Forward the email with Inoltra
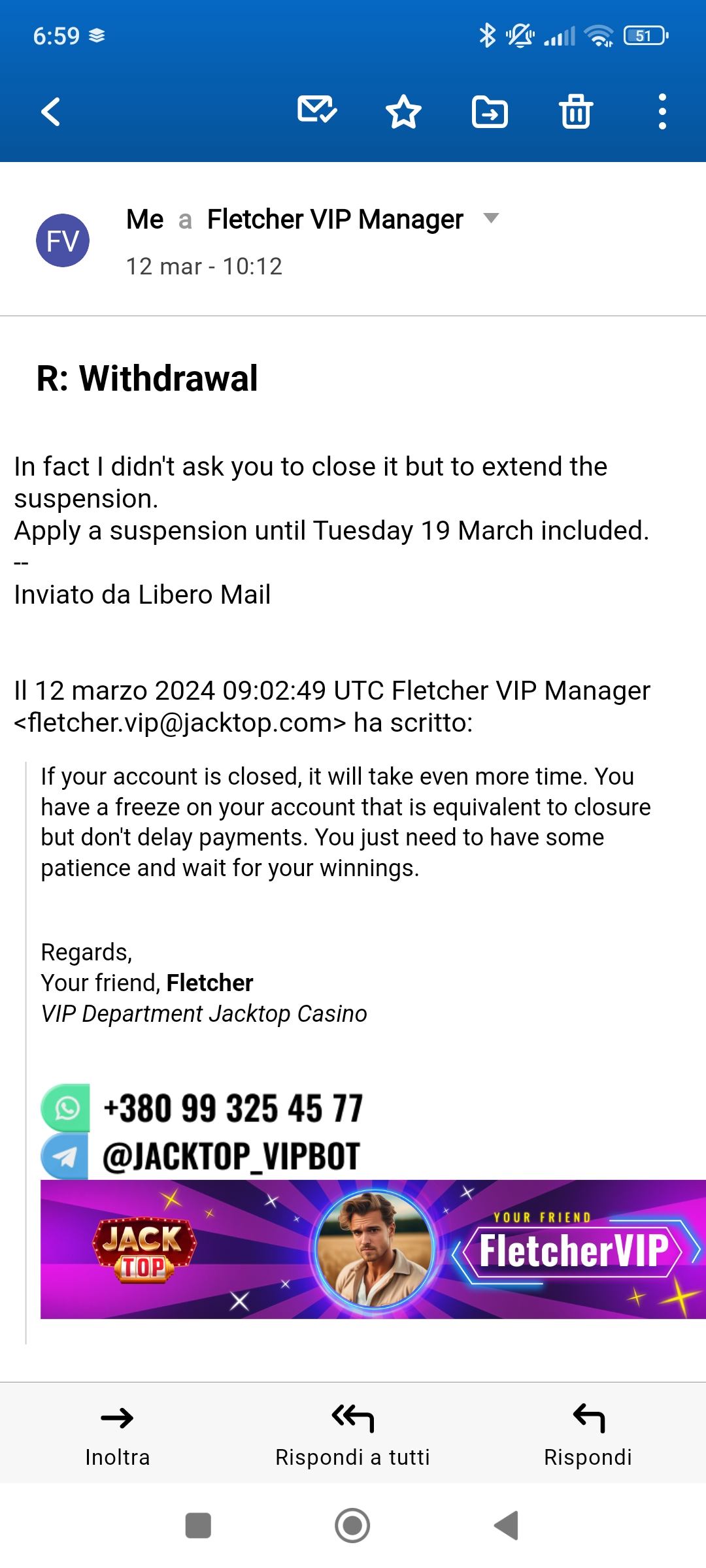 click(118, 1434)
